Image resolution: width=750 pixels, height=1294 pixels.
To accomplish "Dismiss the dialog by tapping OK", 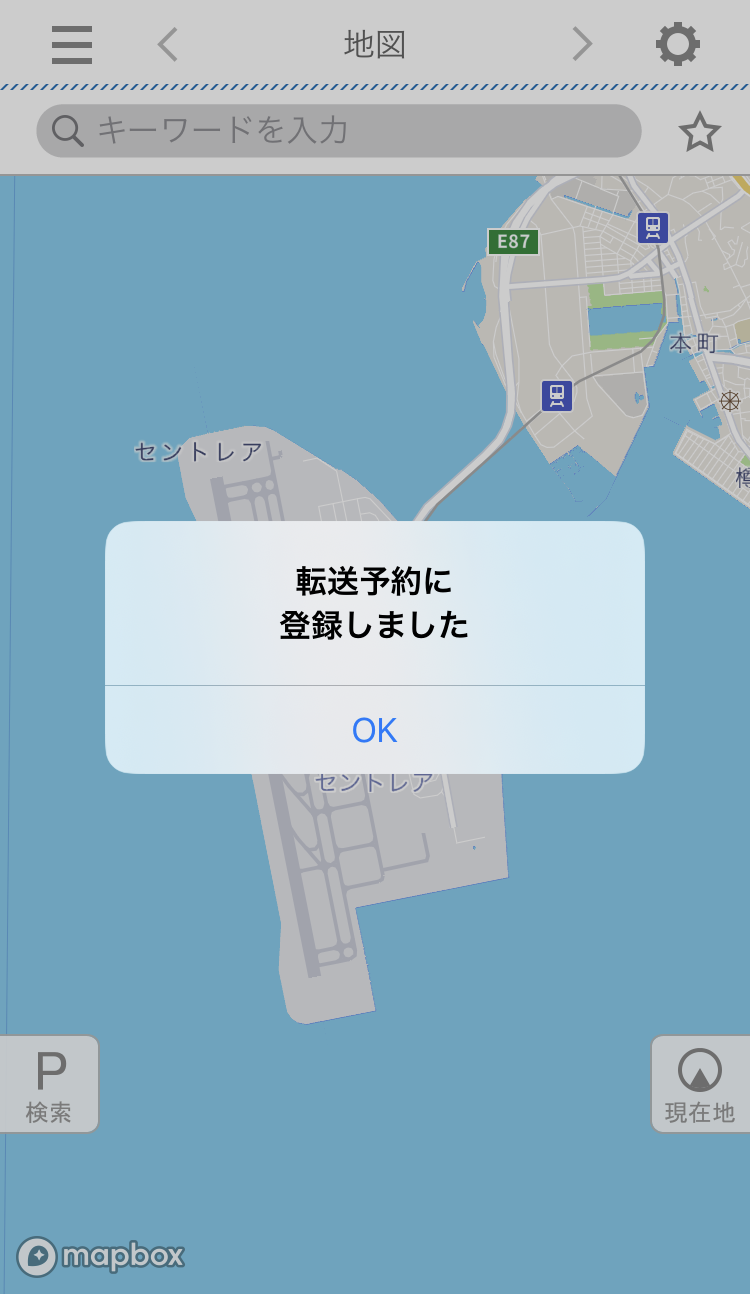I will (x=375, y=730).
